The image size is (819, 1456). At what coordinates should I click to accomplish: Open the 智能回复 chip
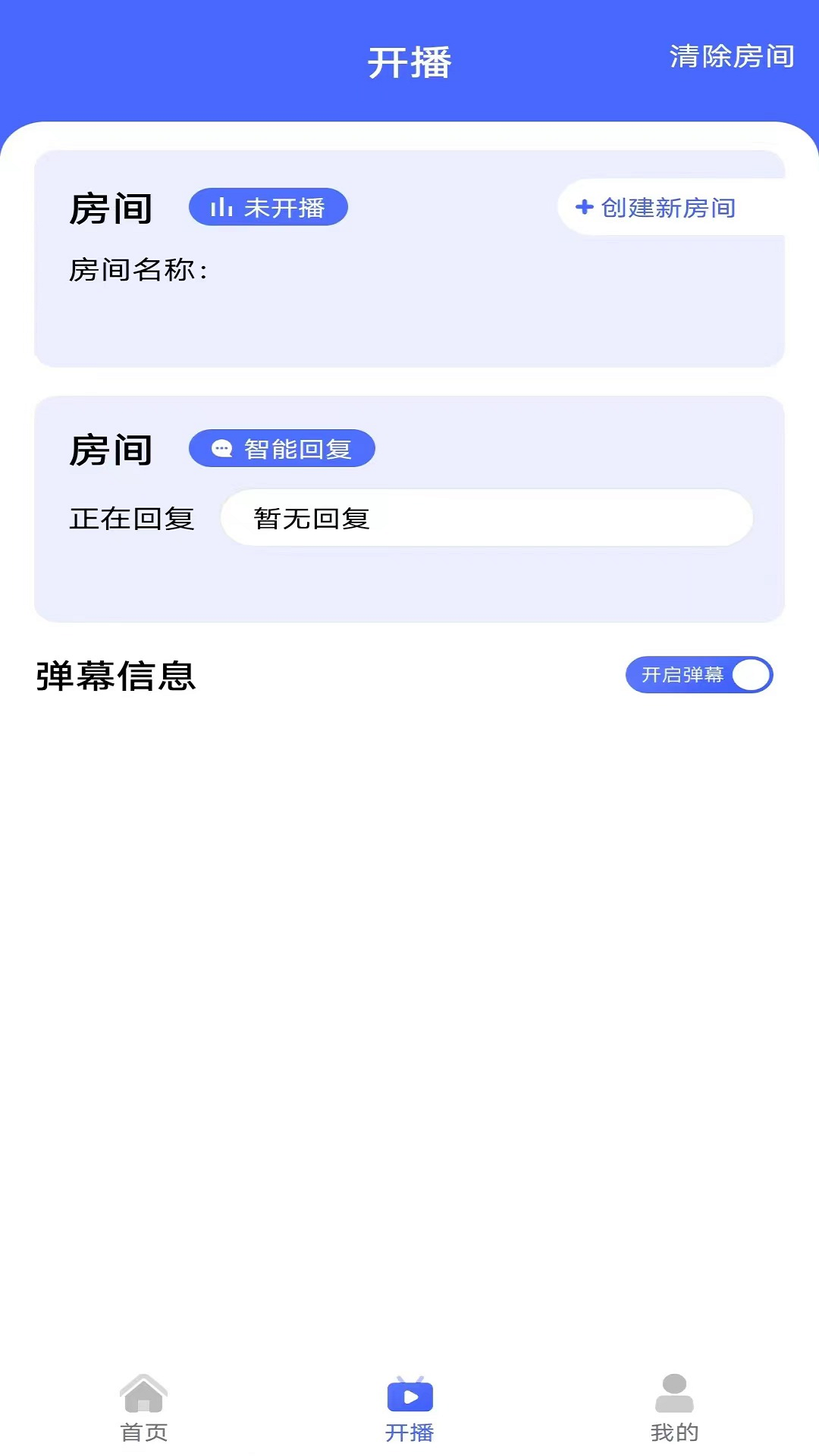click(282, 449)
